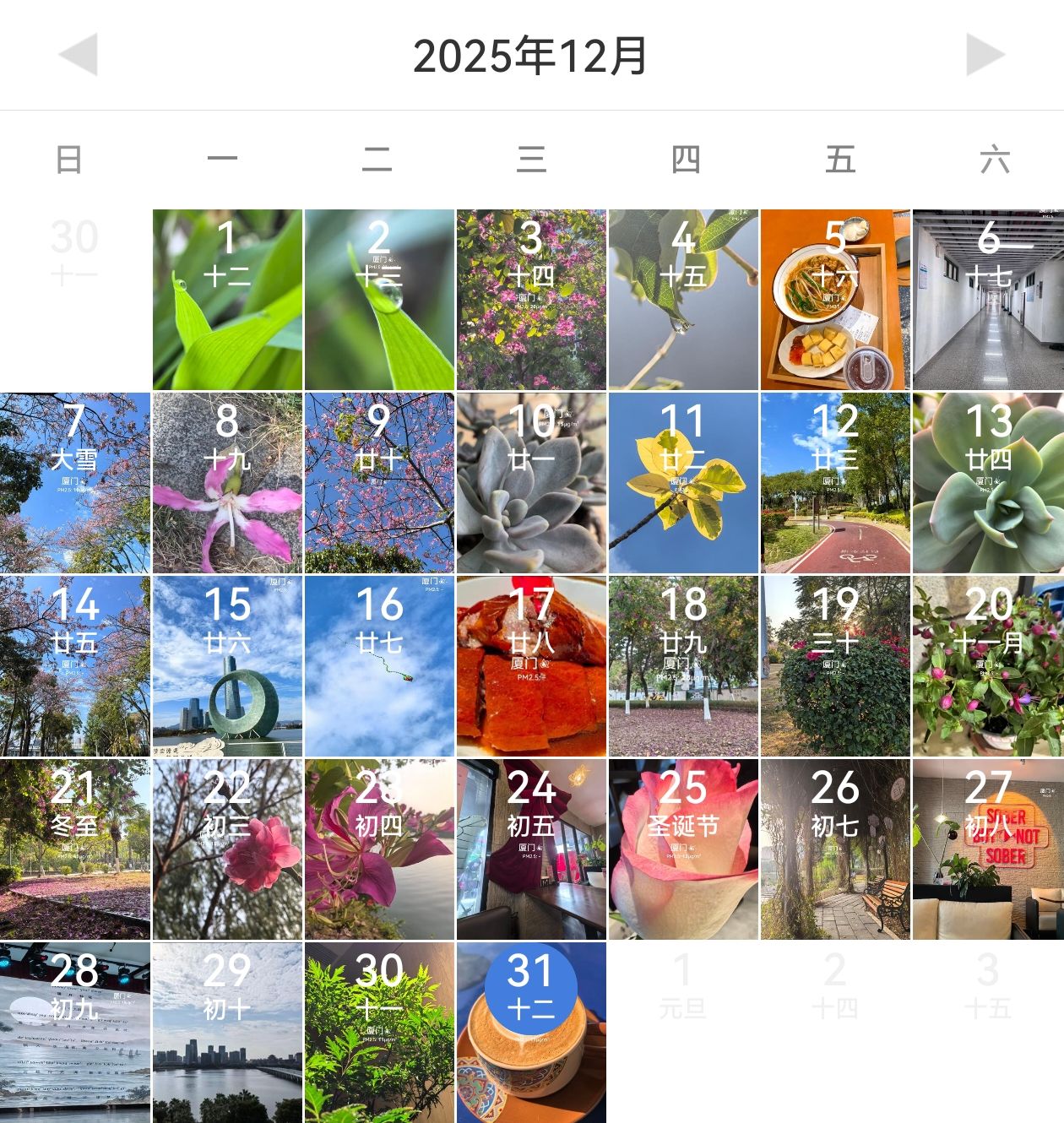
Task: Jump to November 30 in previous month
Action: click(x=75, y=253)
